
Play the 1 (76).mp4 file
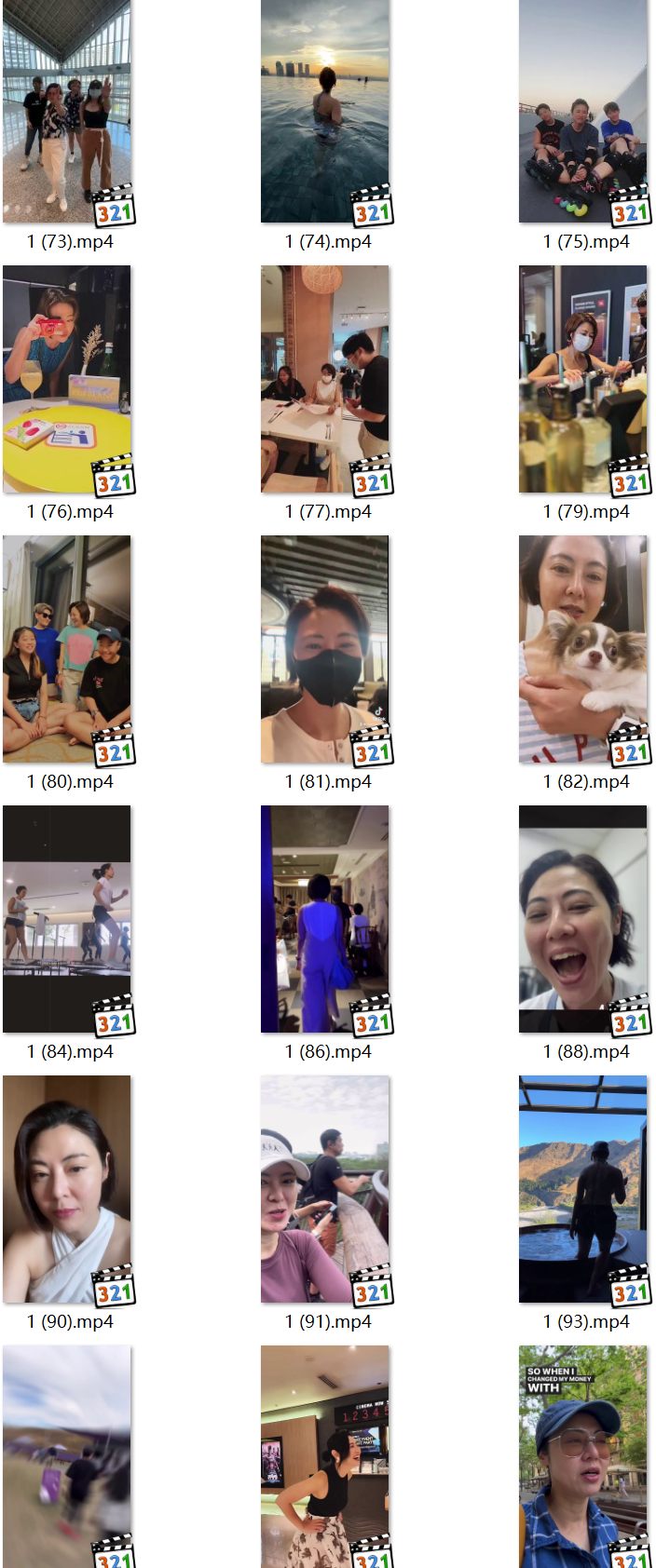(x=67, y=379)
